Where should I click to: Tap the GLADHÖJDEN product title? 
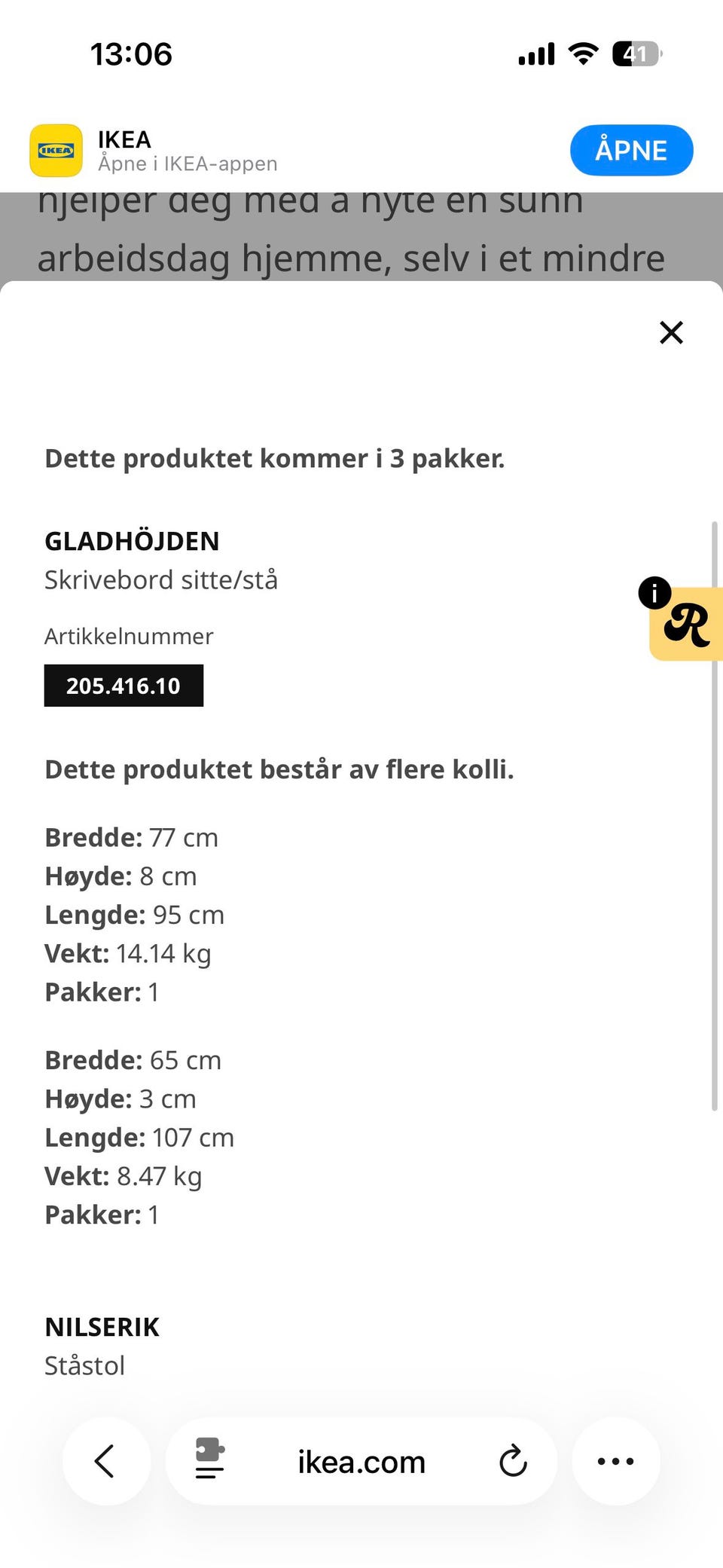tap(132, 540)
